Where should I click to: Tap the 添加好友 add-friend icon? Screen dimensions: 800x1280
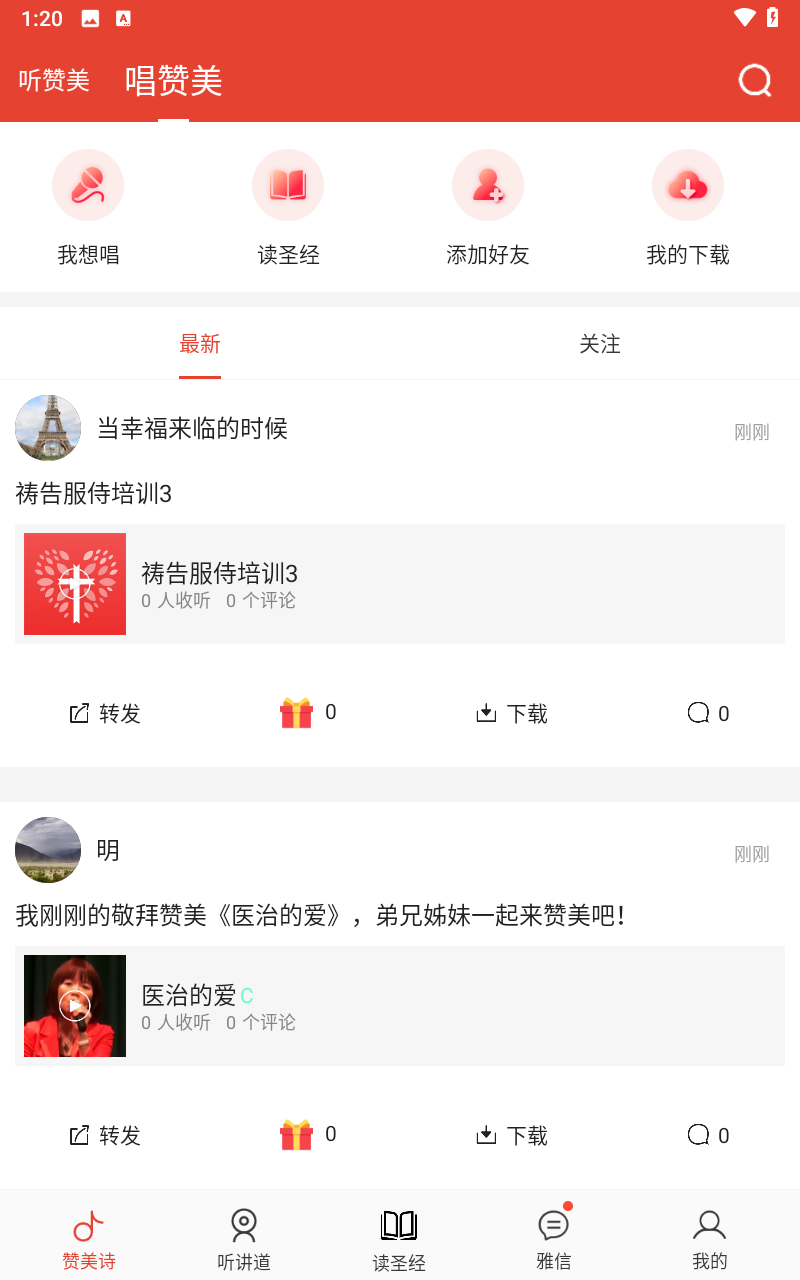point(488,185)
